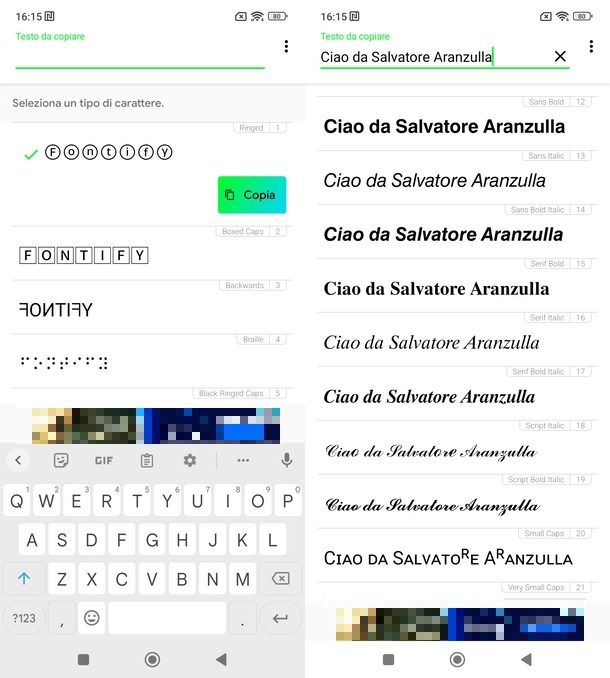Tap the keyboard backspace key
Viewport: 610px width, 678px height.
click(x=281, y=579)
